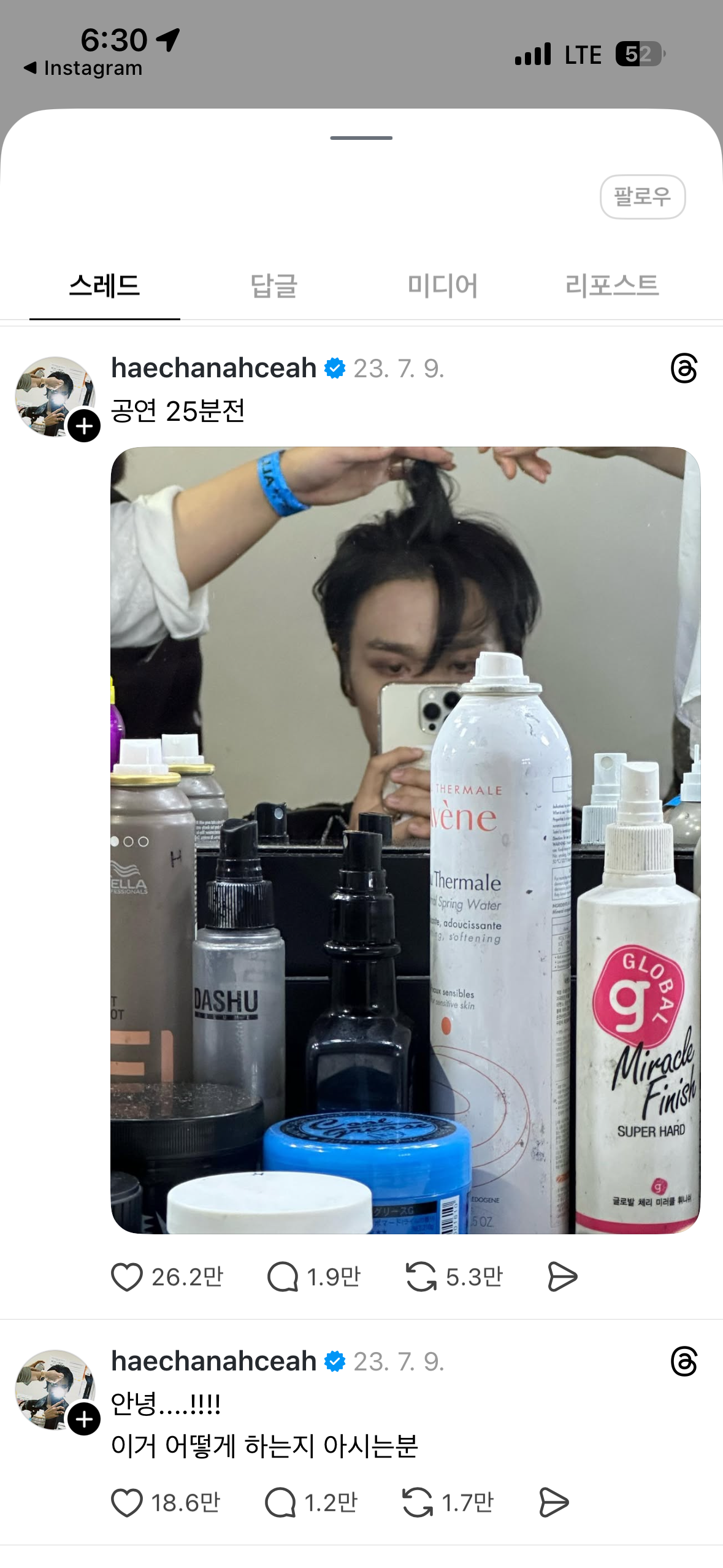Viewport: 723px width, 1568px height.
Task: Select the 스레드 tab
Action: point(105,286)
